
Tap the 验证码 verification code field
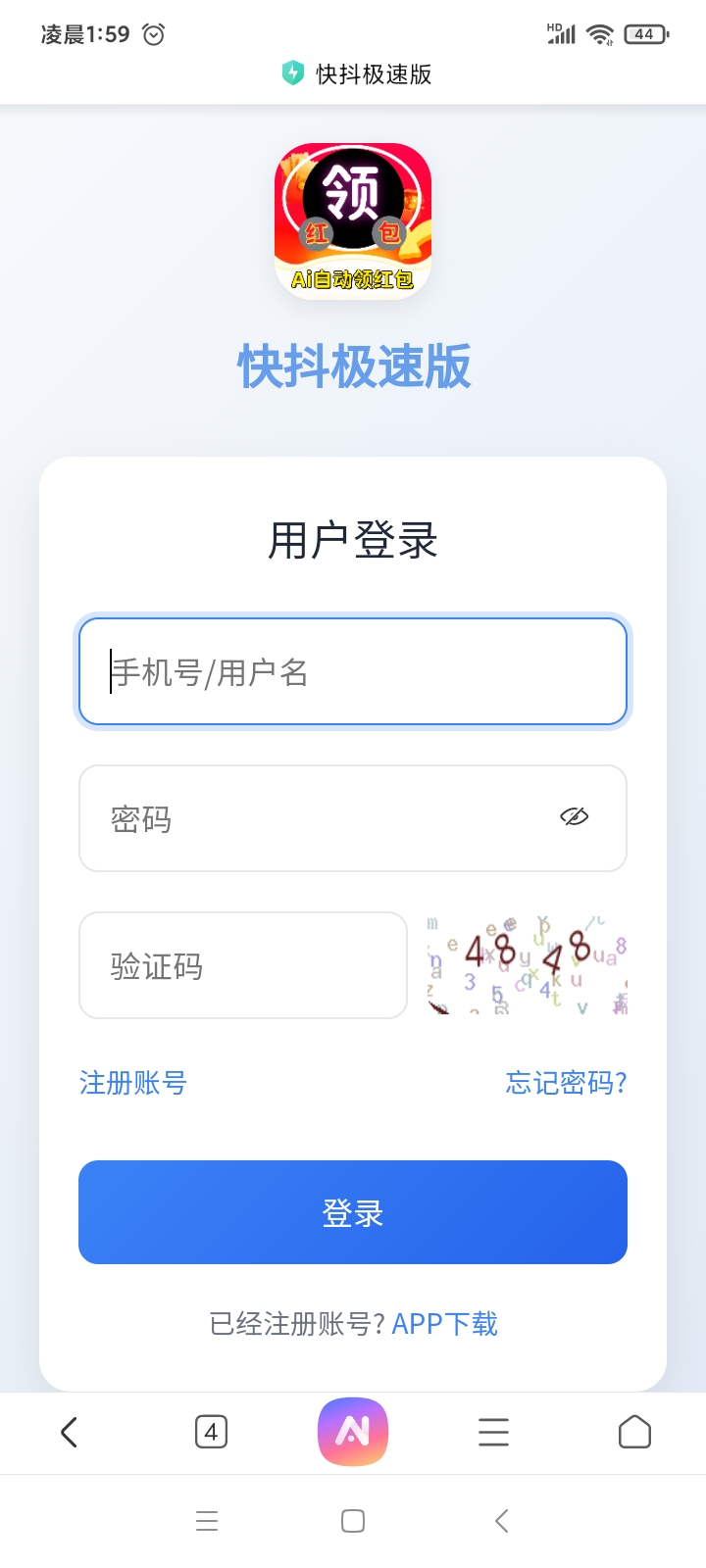point(242,964)
